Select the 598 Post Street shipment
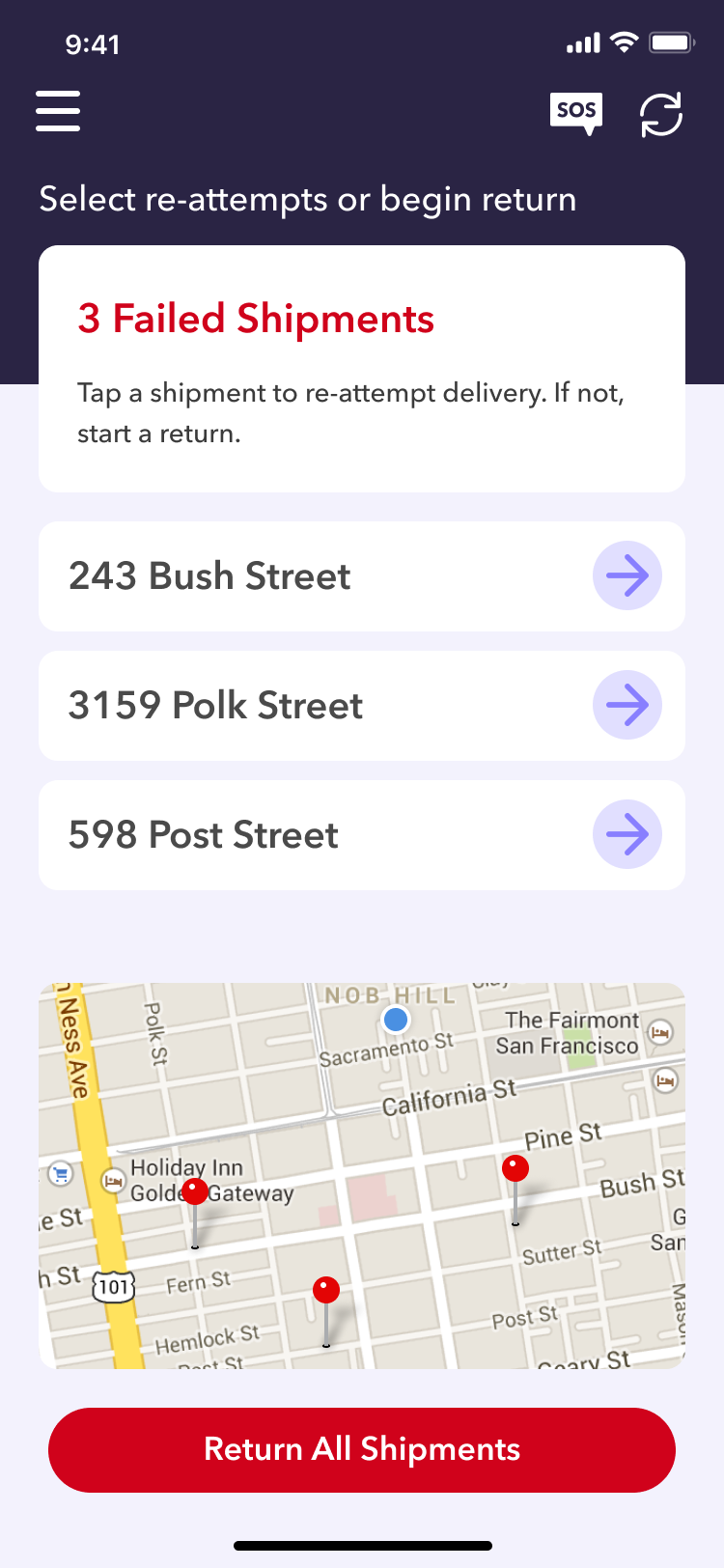This screenshot has width=724, height=1568. [290, 834]
